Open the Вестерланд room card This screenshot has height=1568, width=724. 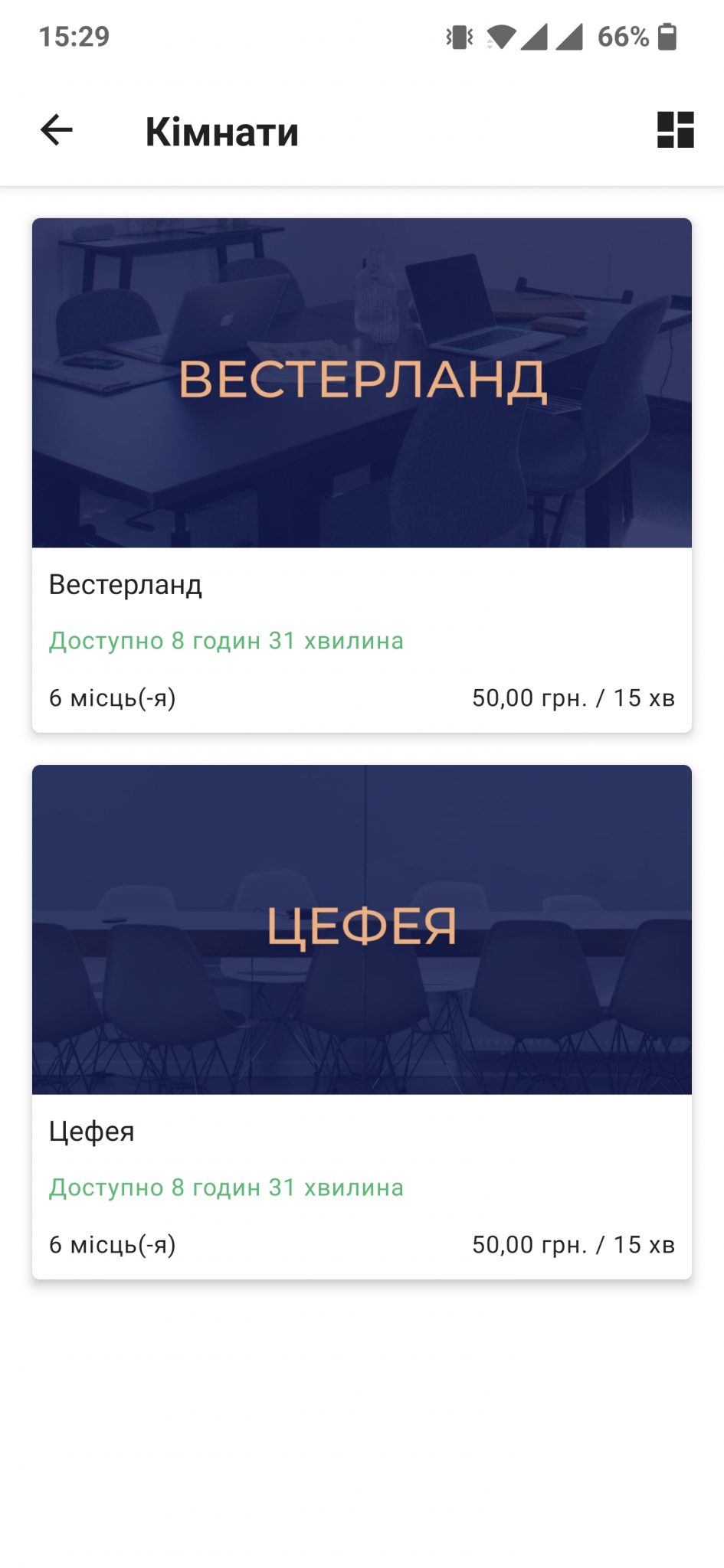point(362,475)
